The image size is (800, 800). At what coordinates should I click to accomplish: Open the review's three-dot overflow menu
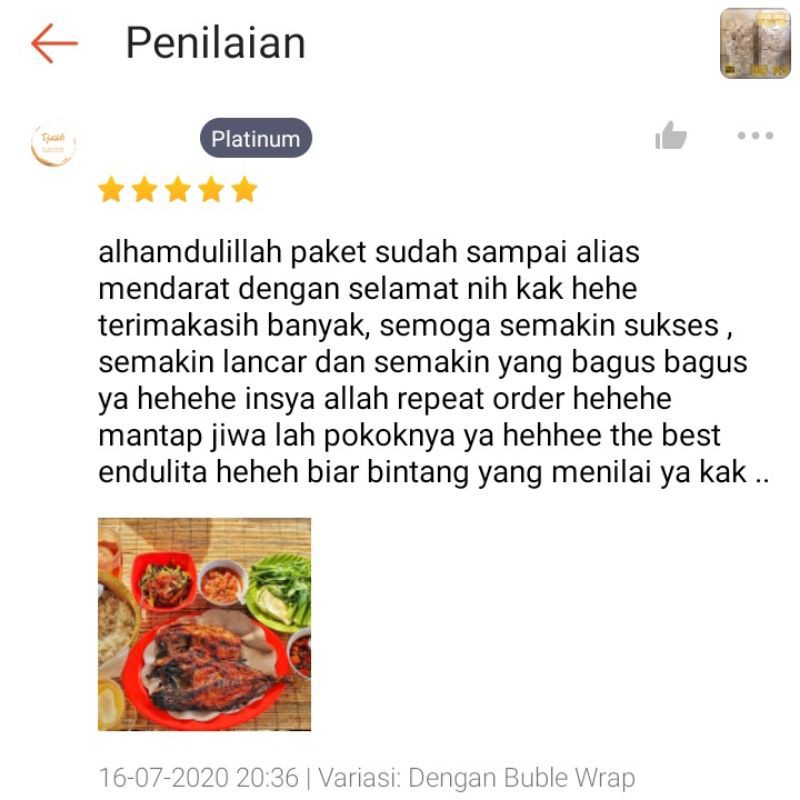tap(755, 136)
